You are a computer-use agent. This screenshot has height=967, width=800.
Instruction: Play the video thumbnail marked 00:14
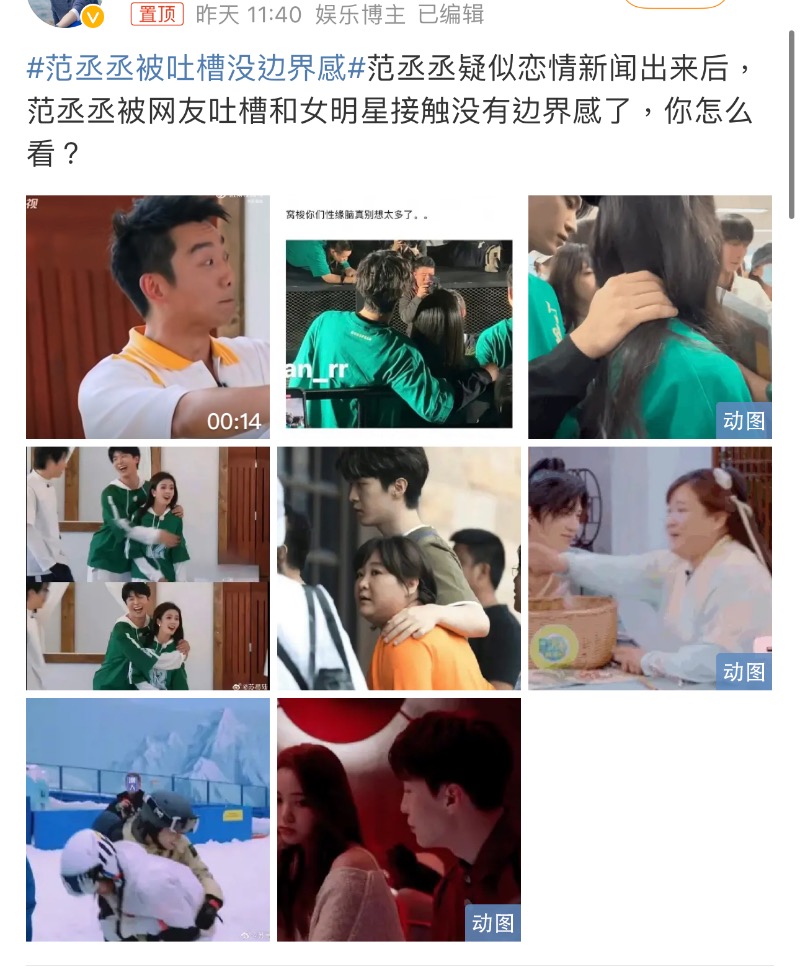click(148, 317)
